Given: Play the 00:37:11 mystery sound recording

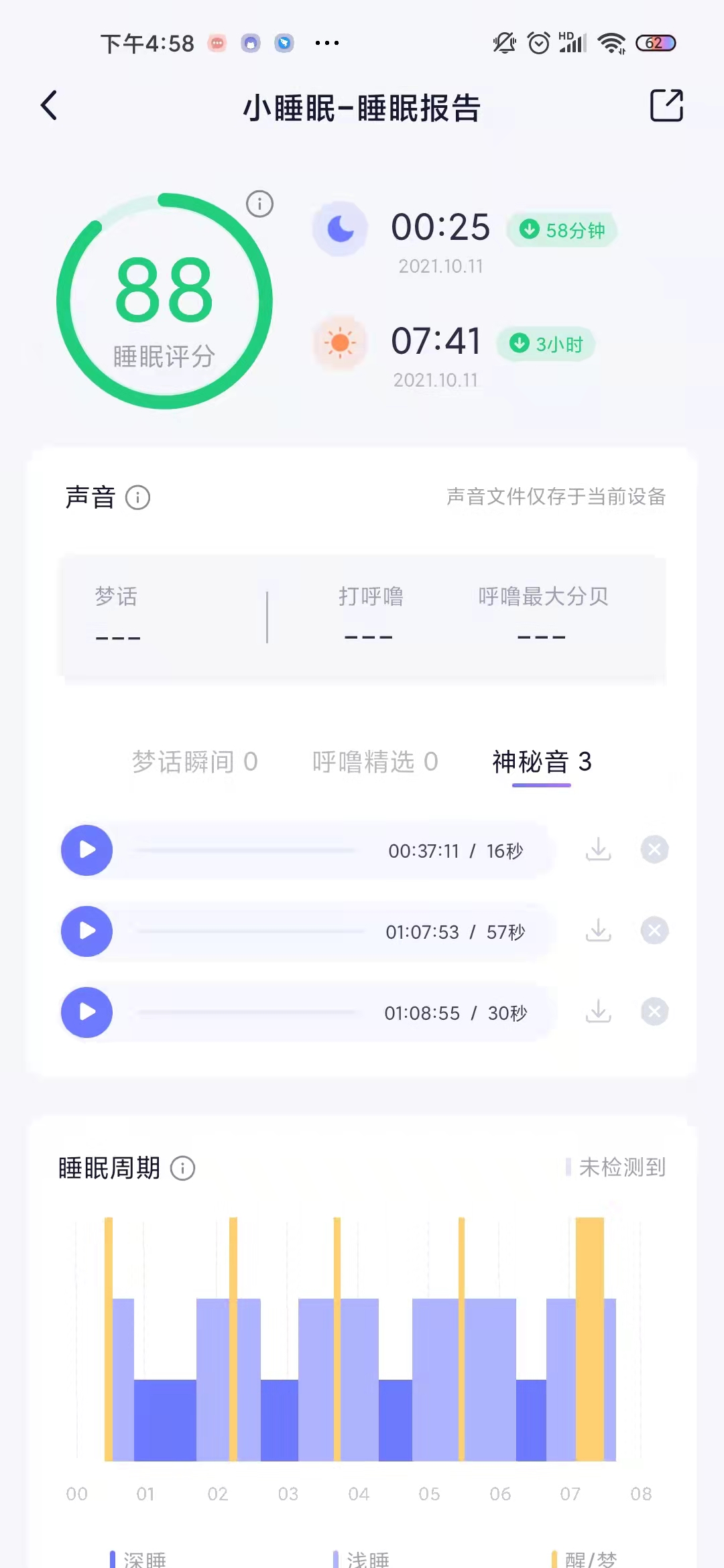Looking at the screenshot, I should 86,850.
